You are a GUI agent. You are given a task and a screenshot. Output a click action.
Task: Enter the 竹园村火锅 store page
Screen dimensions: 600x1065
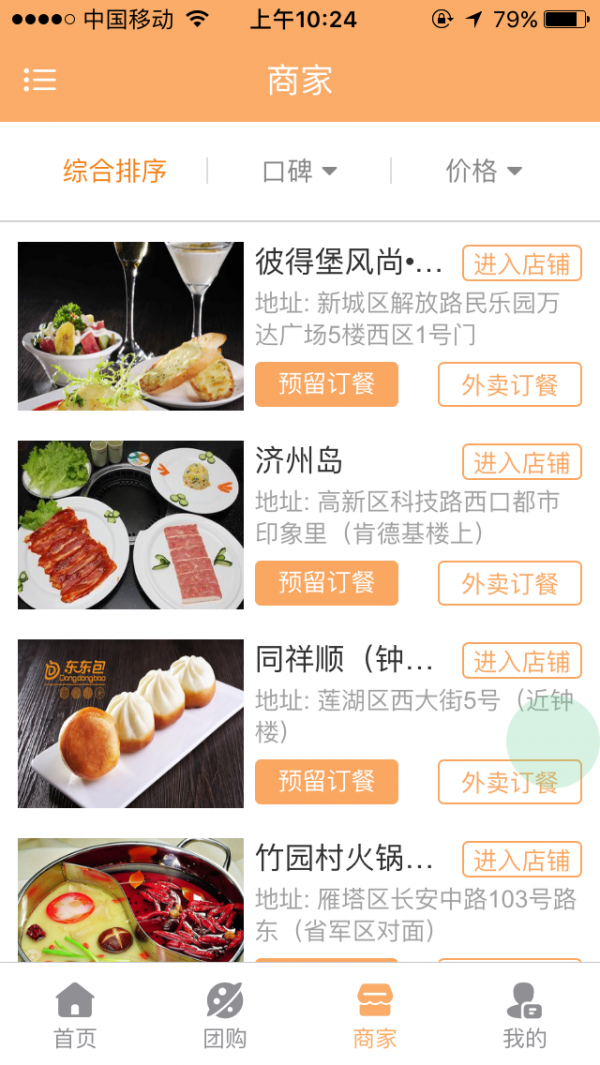point(522,860)
